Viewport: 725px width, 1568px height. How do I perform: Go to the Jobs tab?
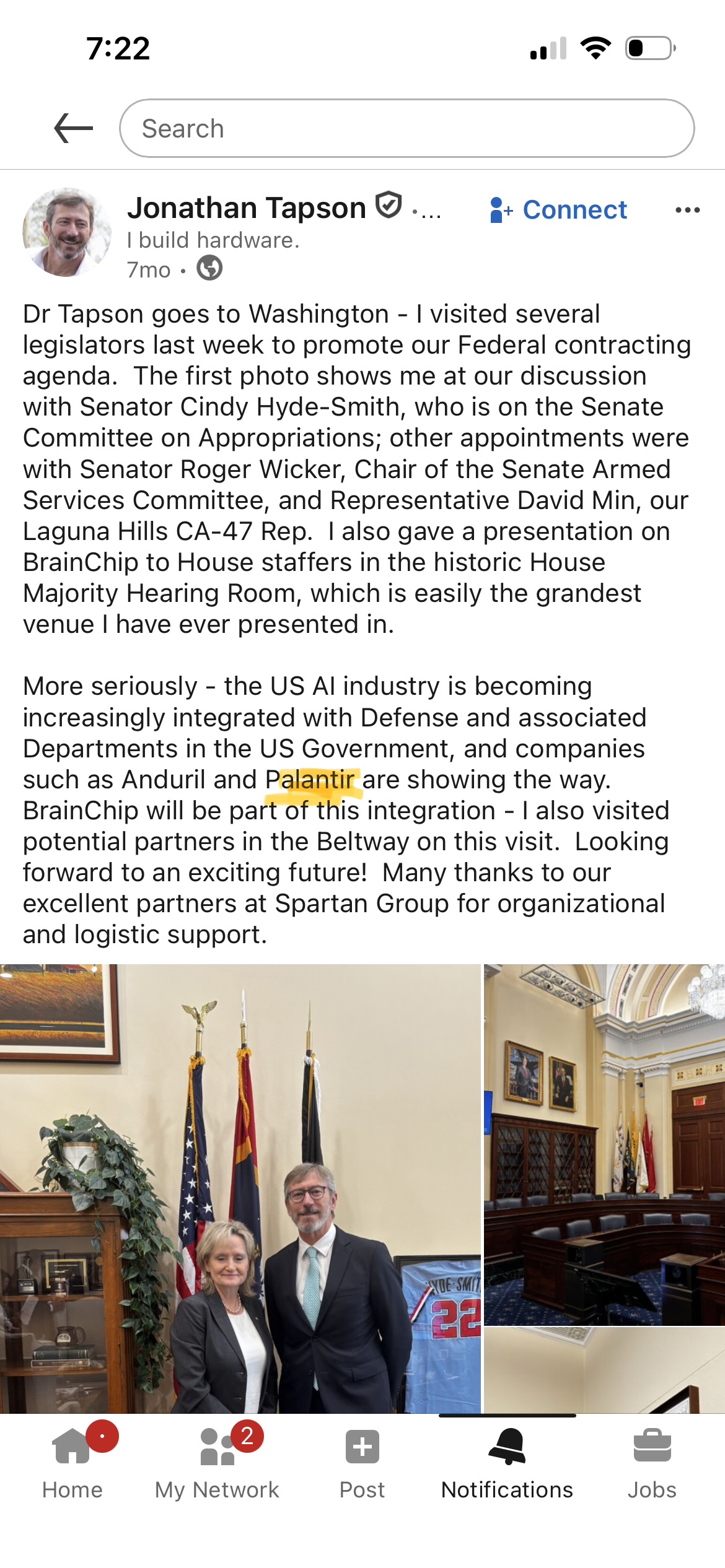pyautogui.click(x=652, y=1463)
